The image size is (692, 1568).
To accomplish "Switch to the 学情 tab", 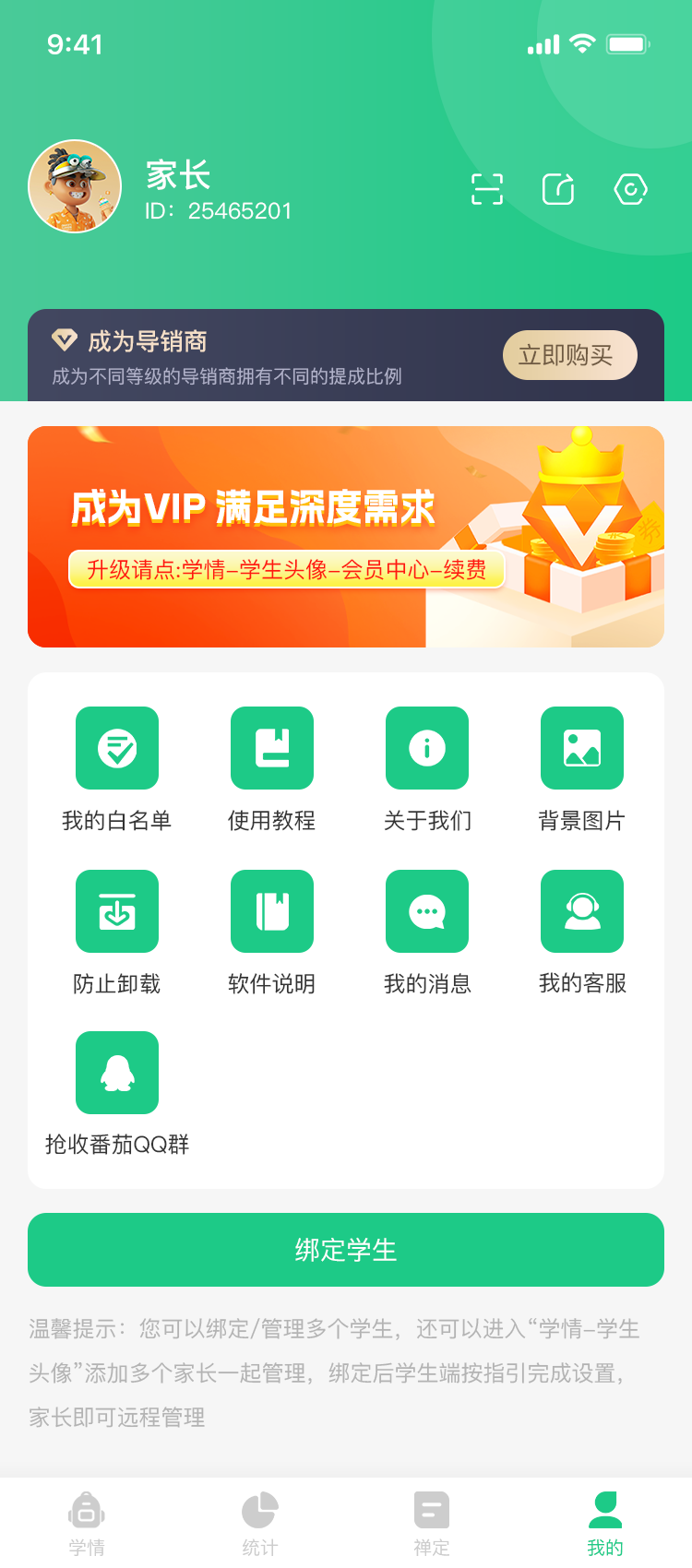I will (87, 1524).
